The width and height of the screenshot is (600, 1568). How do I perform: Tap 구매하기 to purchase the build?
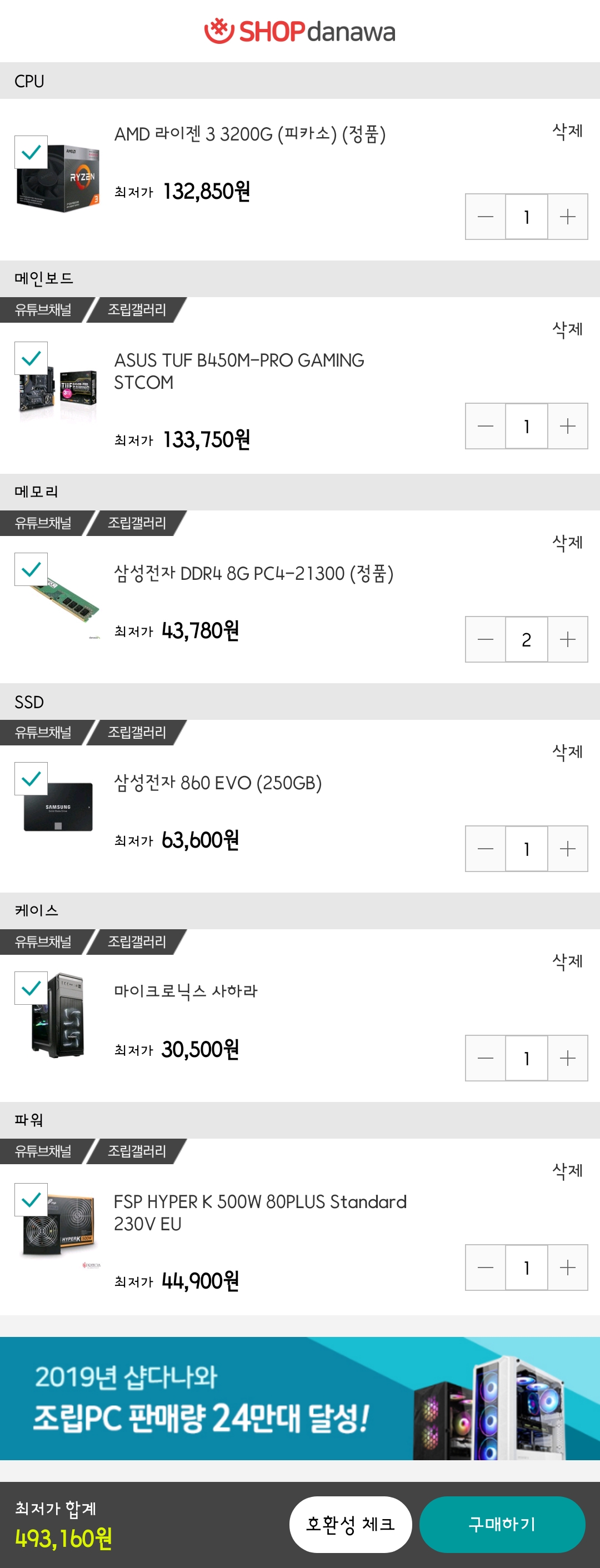click(502, 1524)
